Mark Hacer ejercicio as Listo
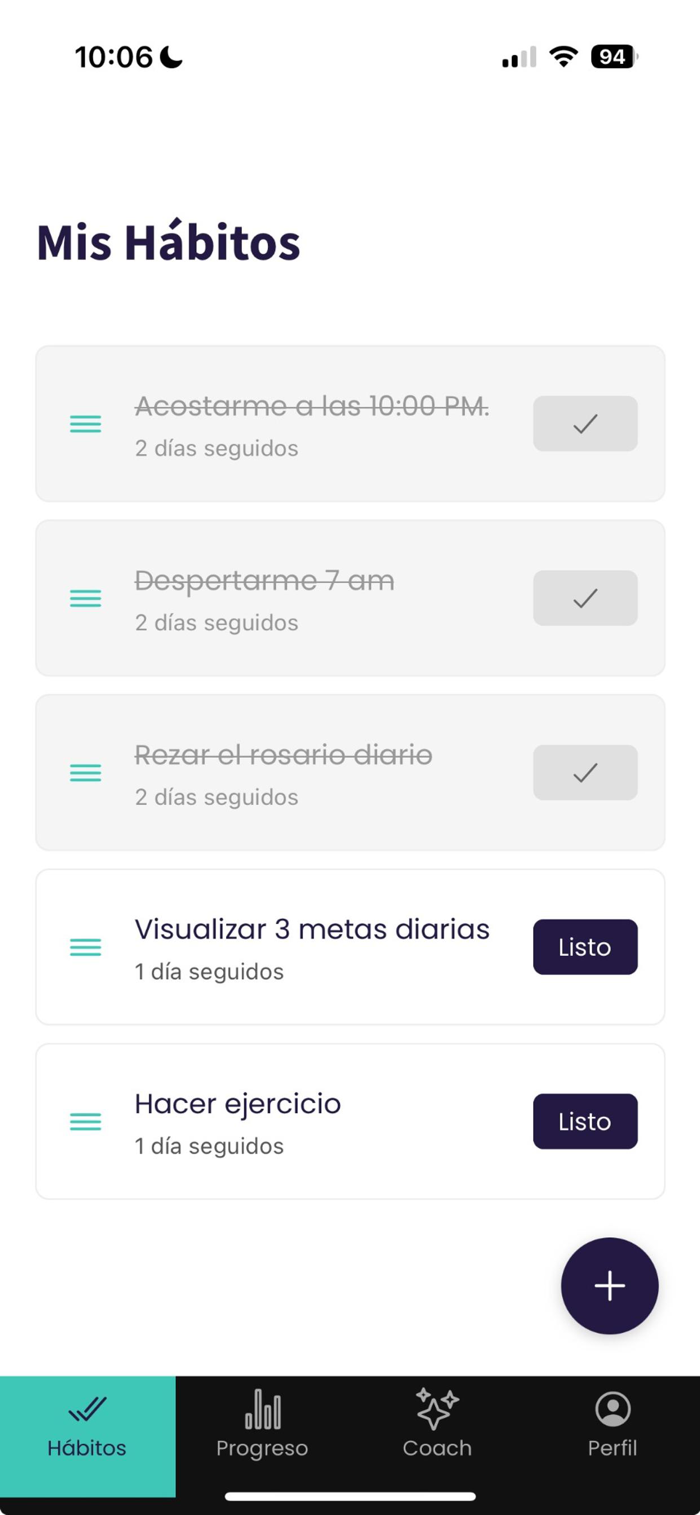The width and height of the screenshot is (700, 1515). click(x=585, y=1121)
